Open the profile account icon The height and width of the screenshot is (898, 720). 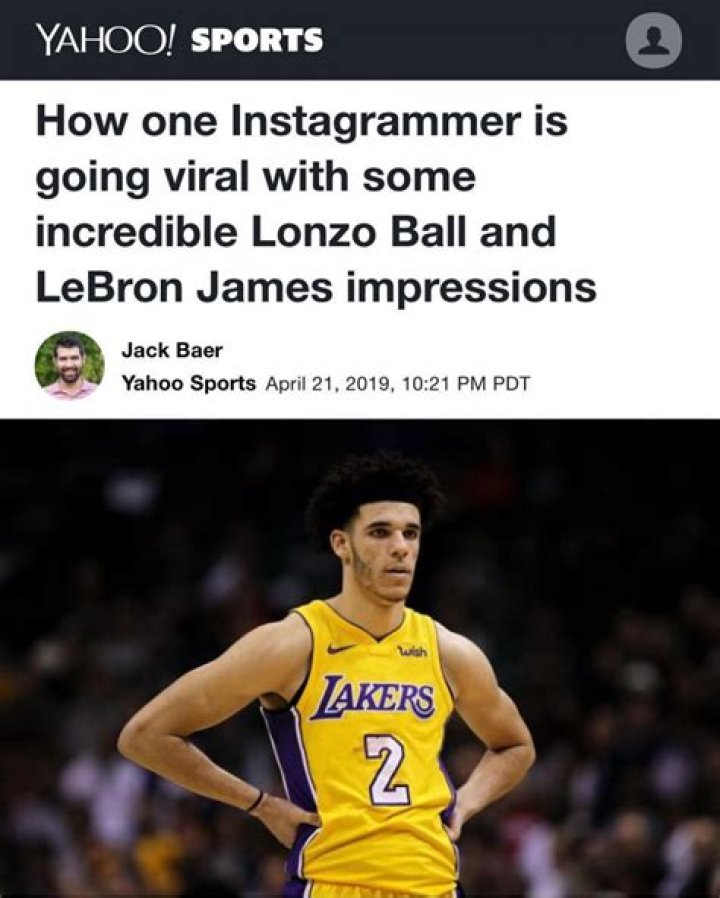[653, 41]
